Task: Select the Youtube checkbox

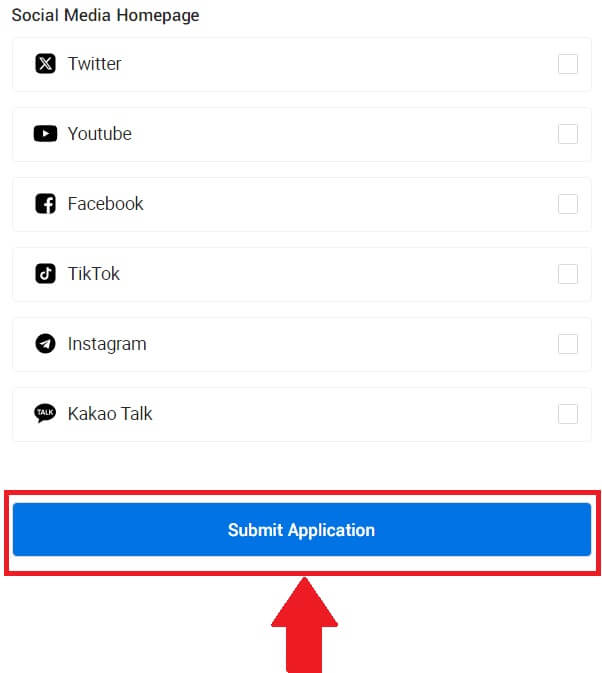Action: [568, 134]
